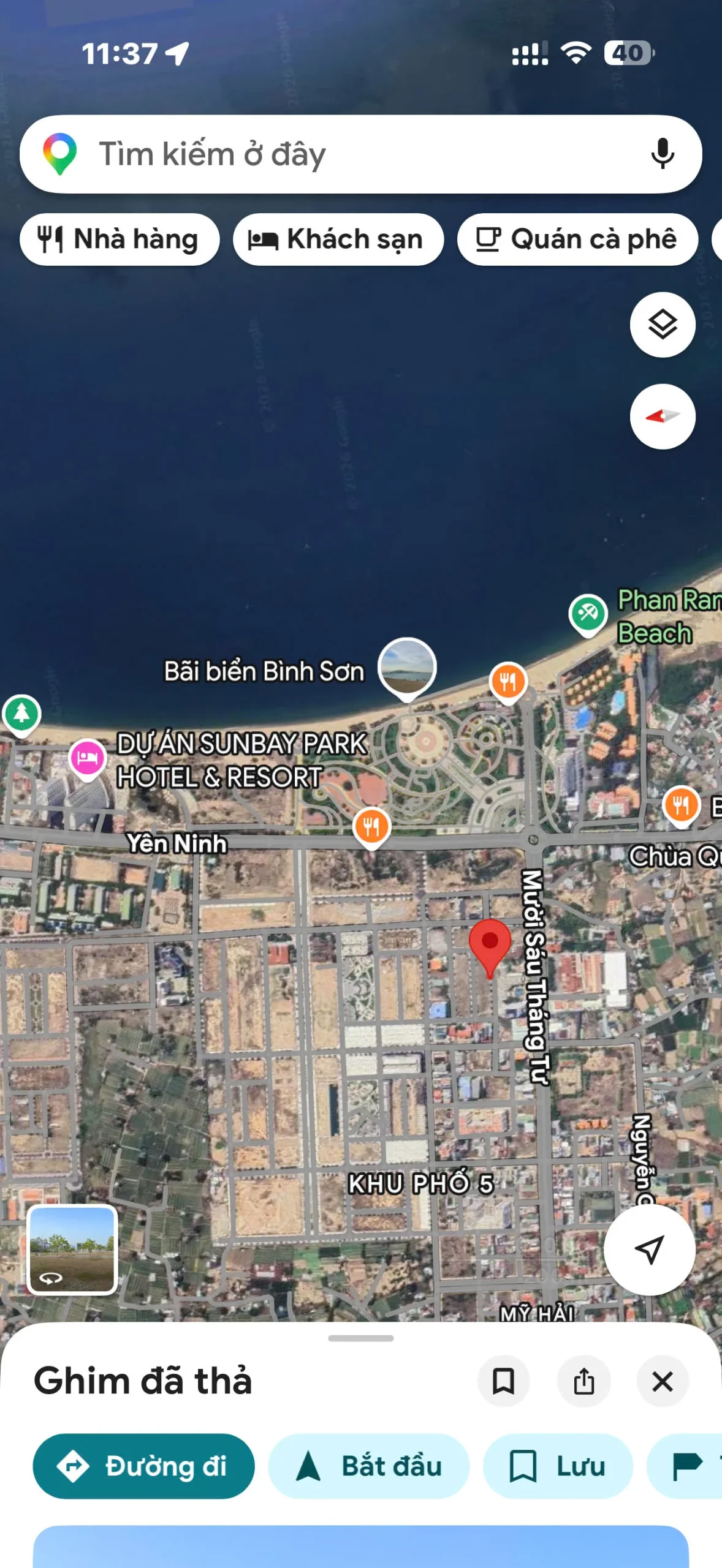Filter map by Nhà hàng category
722x1568 pixels.
pos(120,239)
